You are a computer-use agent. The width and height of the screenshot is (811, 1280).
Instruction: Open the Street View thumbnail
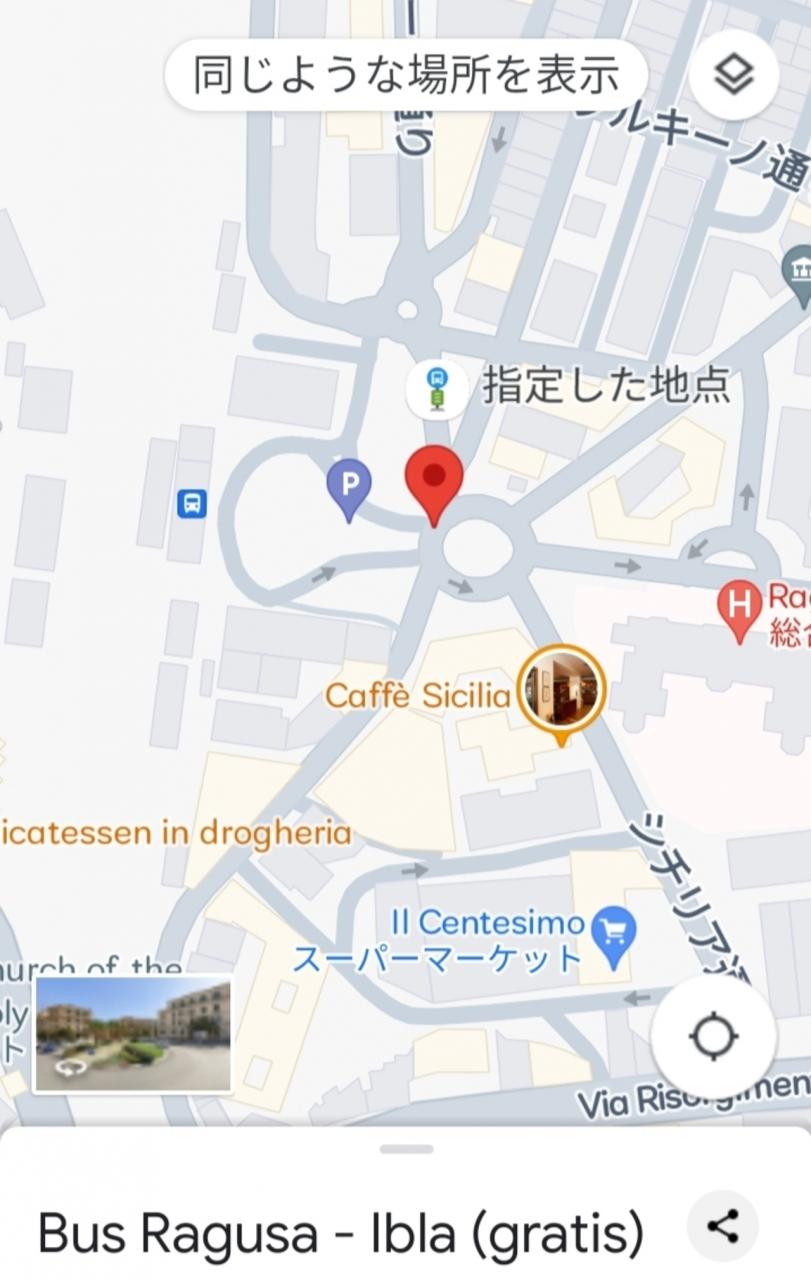coord(133,1035)
